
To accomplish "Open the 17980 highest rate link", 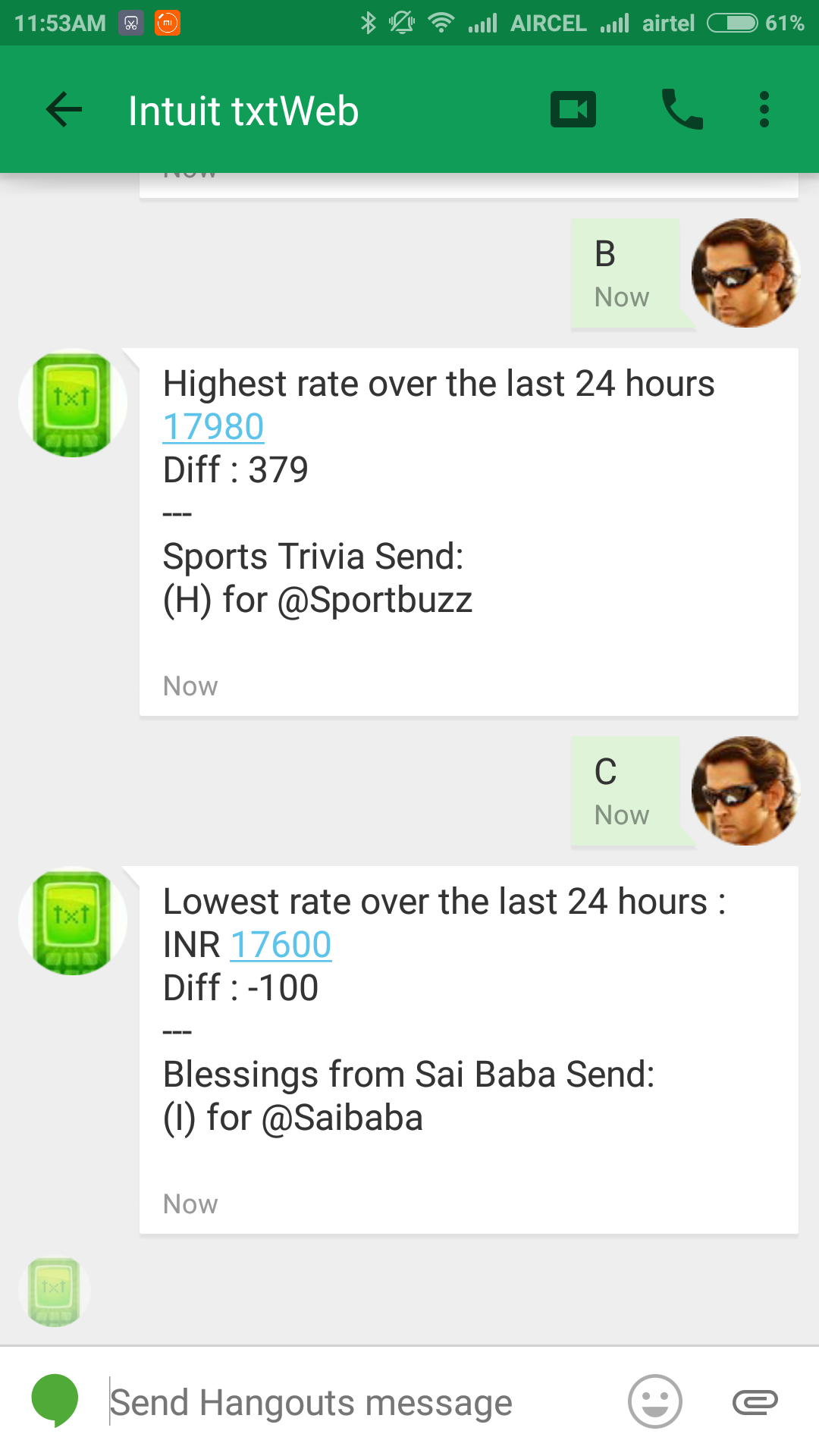I will 214,427.
